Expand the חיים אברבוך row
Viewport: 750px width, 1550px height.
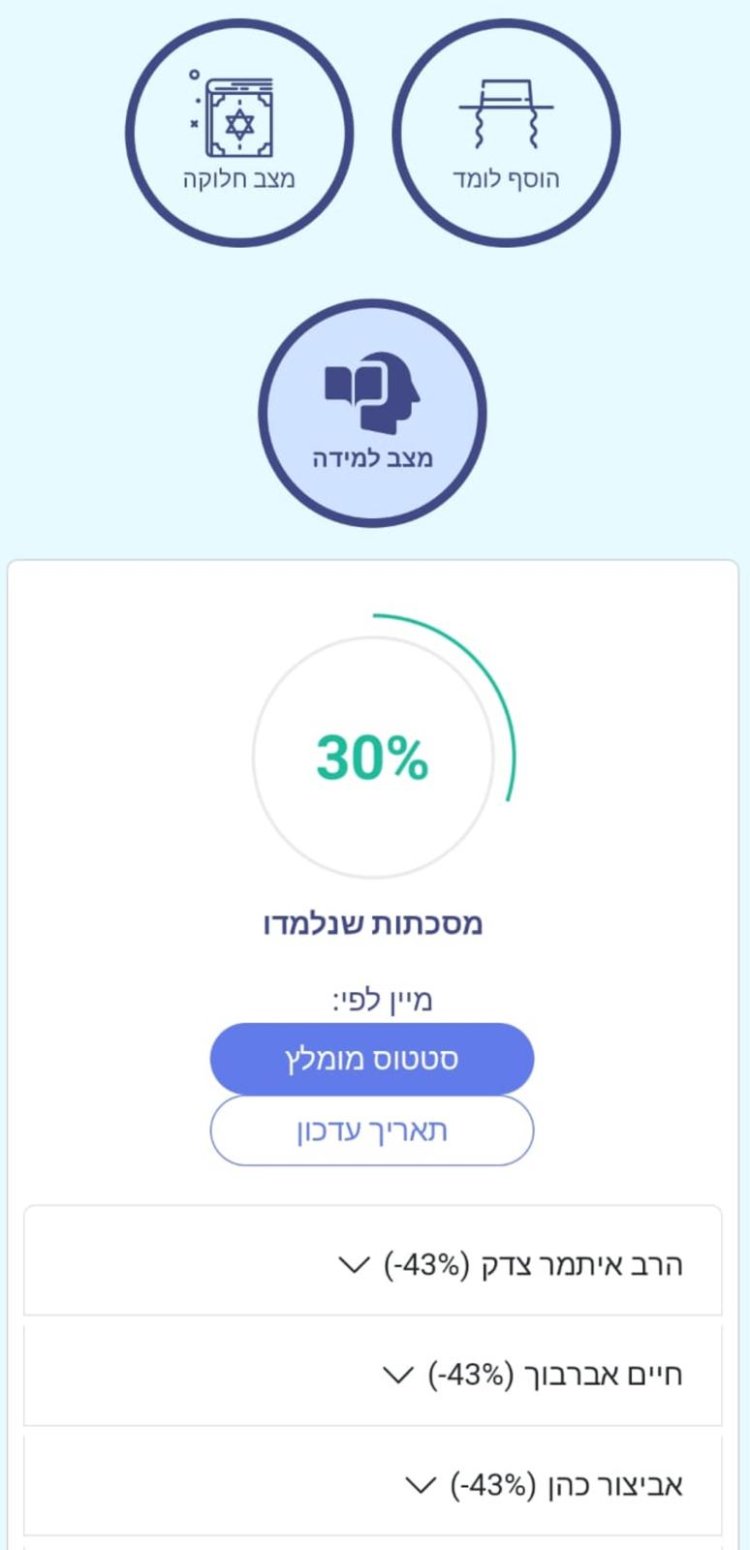coord(372,1374)
